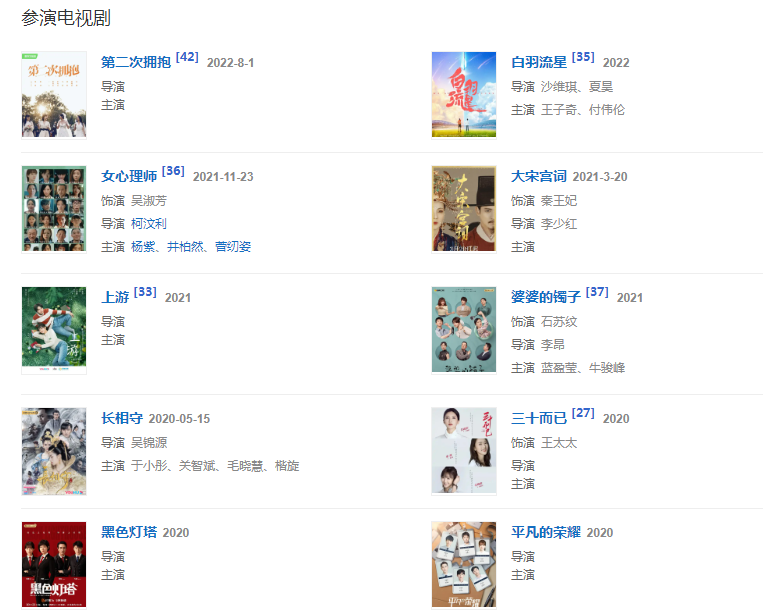Open citation 35 next to 白羽流星

pyautogui.click(x=583, y=57)
